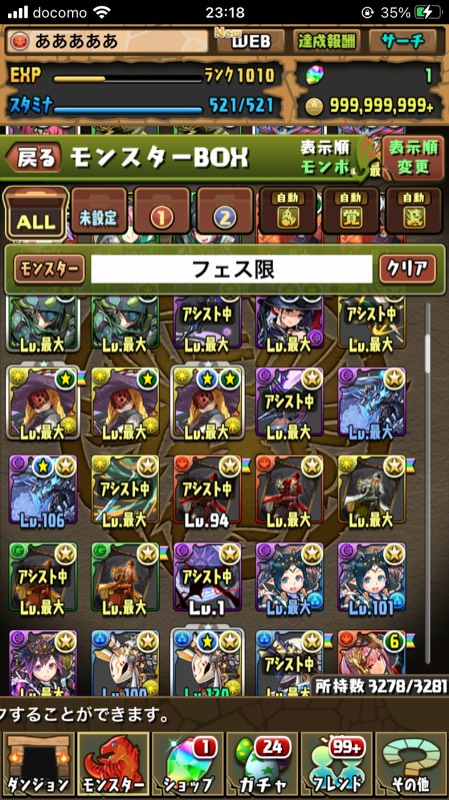Select the Lv.94 red monster
Image resolution: width=449 pixels, height=800 pixels.
[207, 491]
